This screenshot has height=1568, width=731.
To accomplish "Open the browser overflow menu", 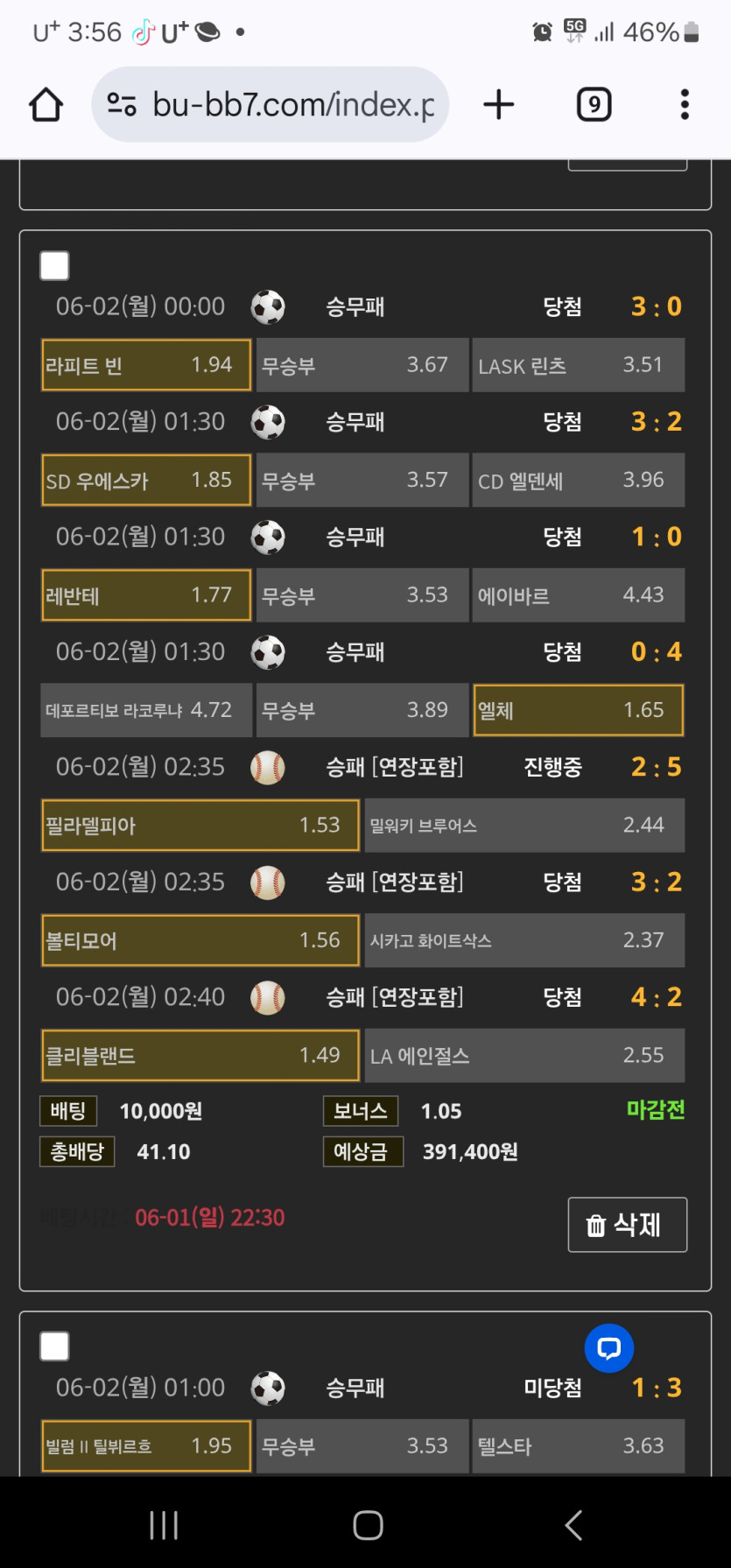I will (685, 105).
